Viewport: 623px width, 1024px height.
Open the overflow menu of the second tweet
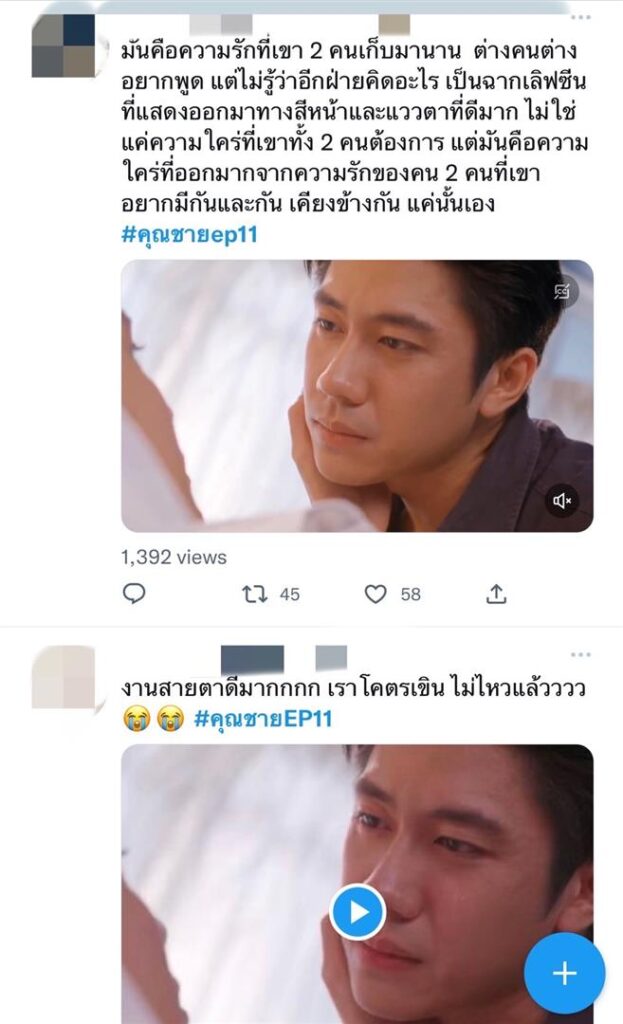581,655
